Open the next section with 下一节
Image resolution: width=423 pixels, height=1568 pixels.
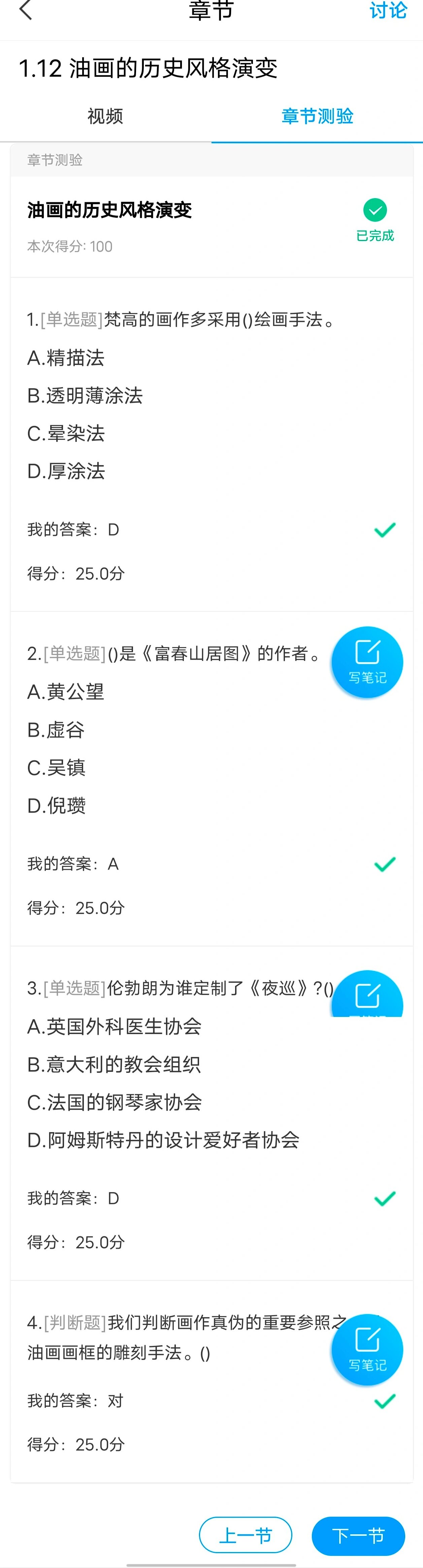[358, 1536]
